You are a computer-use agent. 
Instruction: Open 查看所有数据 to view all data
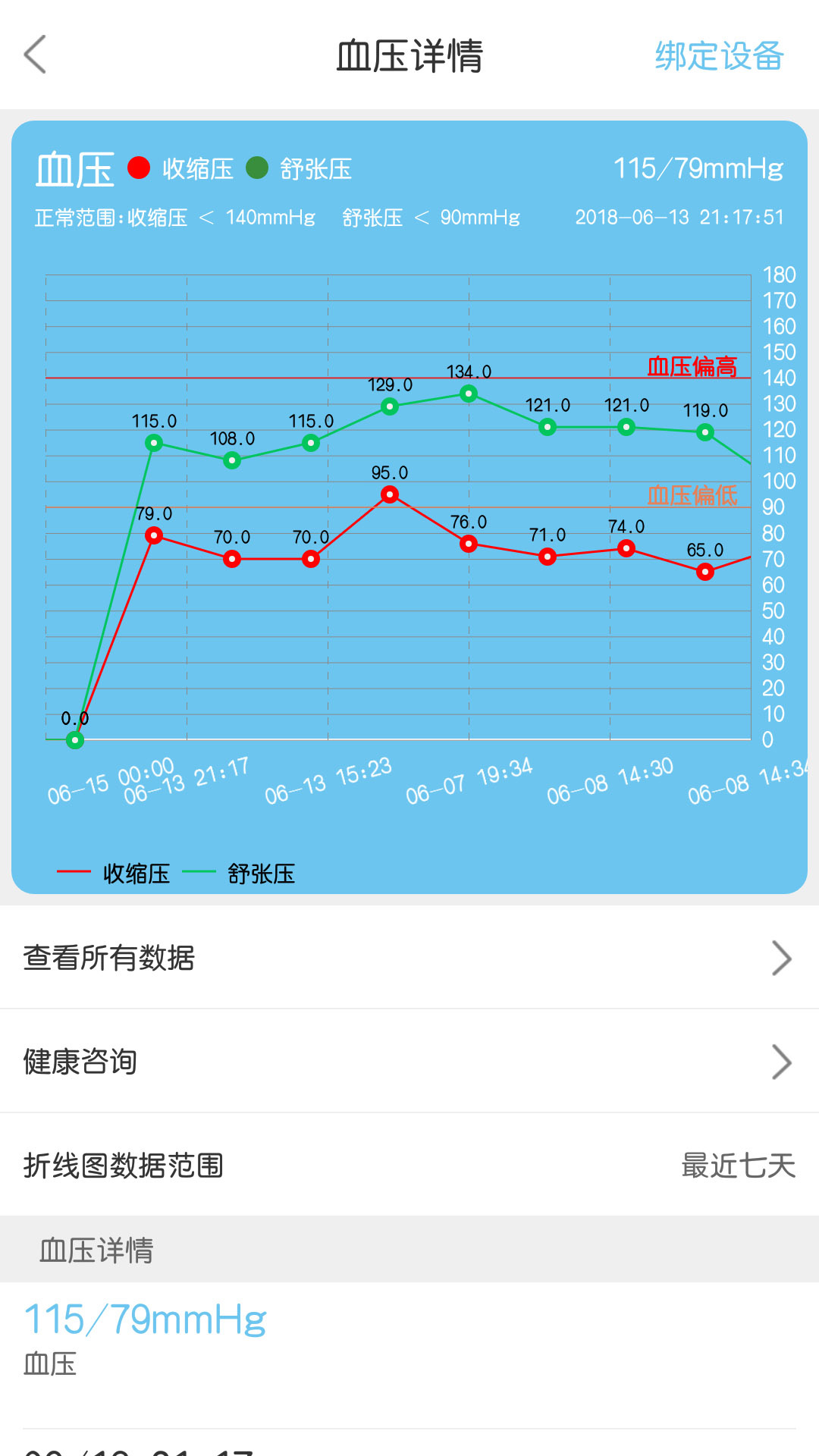(x=409, y=958)
